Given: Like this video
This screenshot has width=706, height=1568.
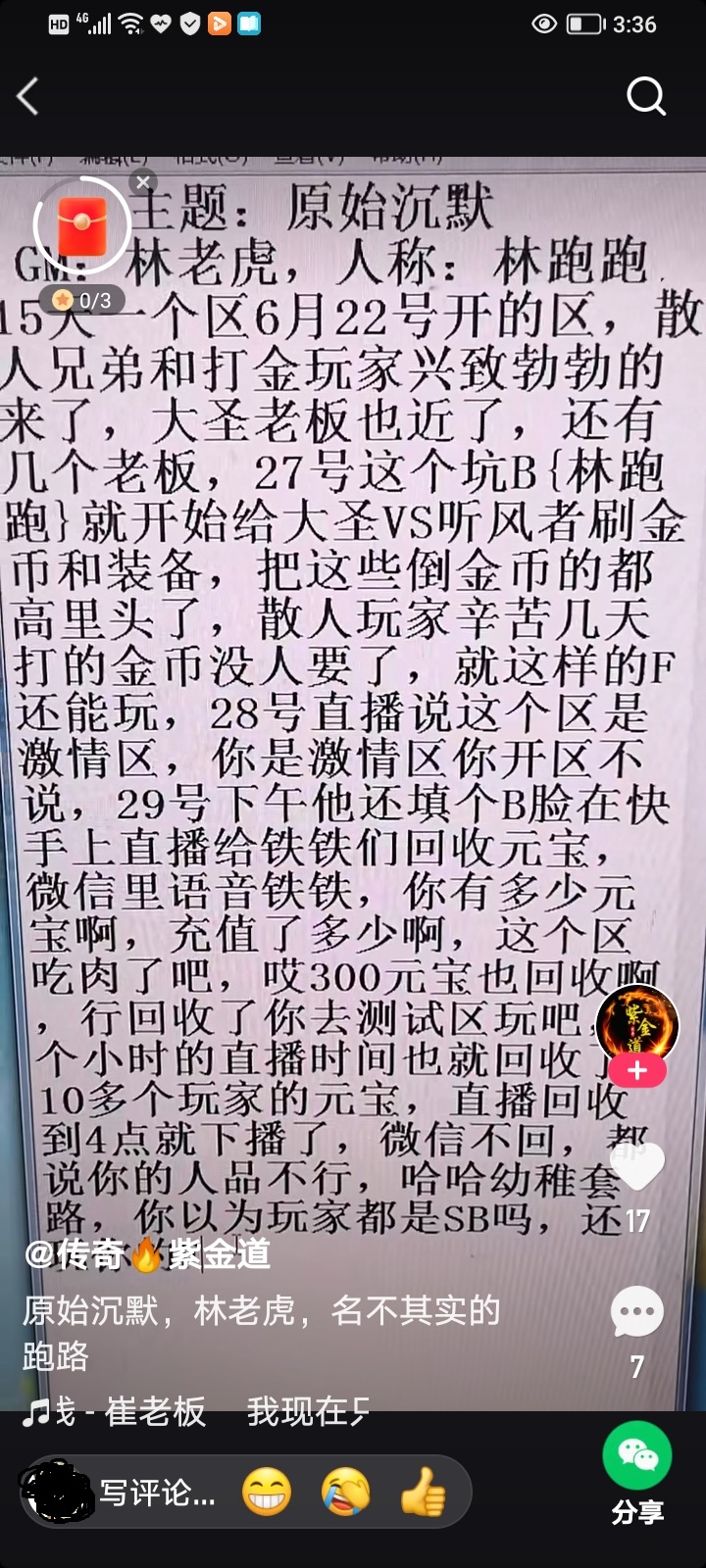Looking at the screenshot, I should point(637,1166).
